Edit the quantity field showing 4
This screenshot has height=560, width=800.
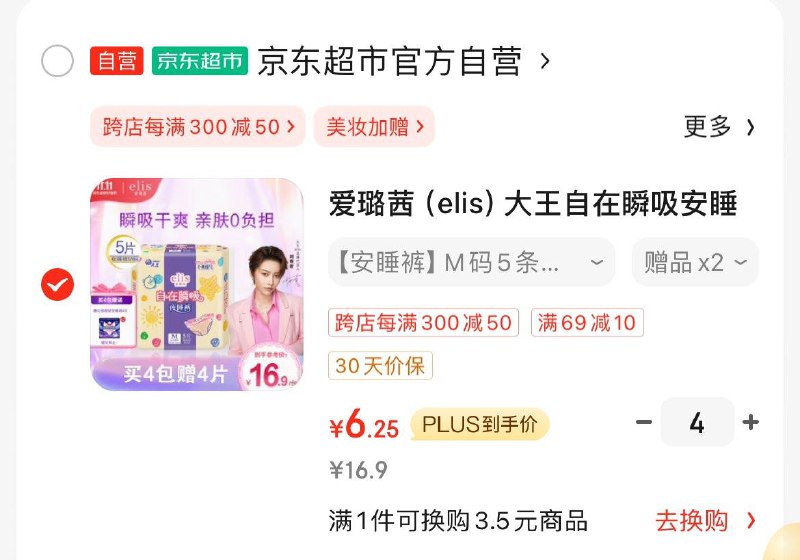pos(697,423)
